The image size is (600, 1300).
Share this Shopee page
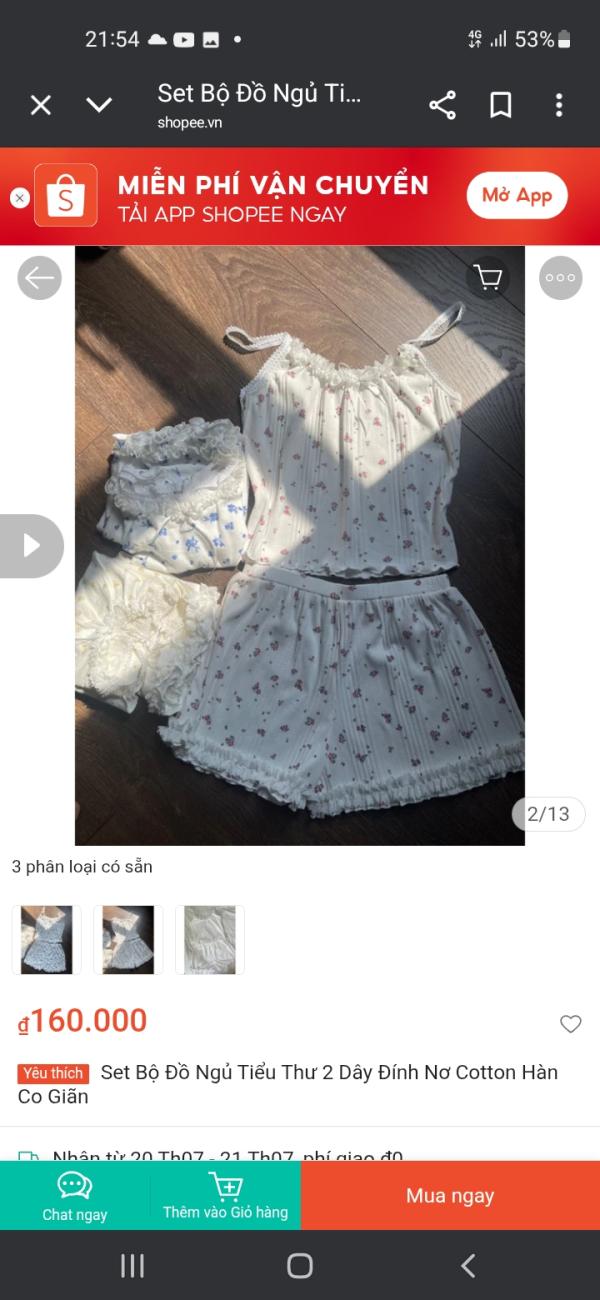[442, 105]
